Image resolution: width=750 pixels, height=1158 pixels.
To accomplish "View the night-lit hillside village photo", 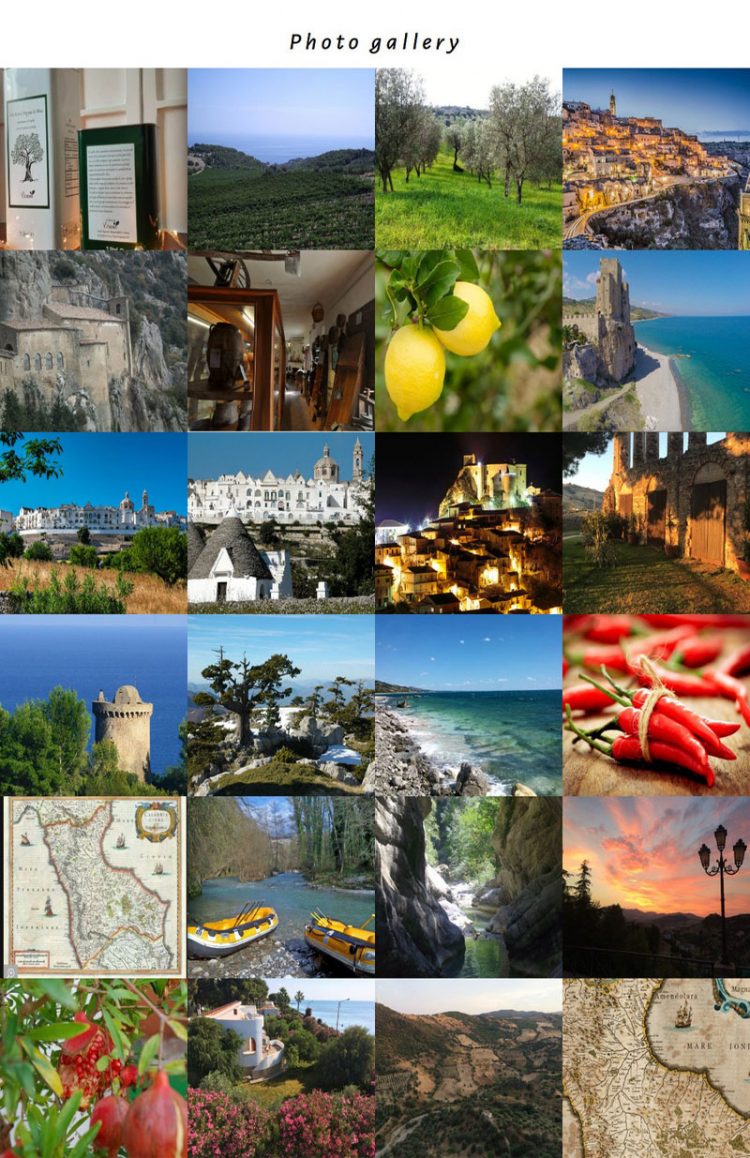I will coord(468,522).
